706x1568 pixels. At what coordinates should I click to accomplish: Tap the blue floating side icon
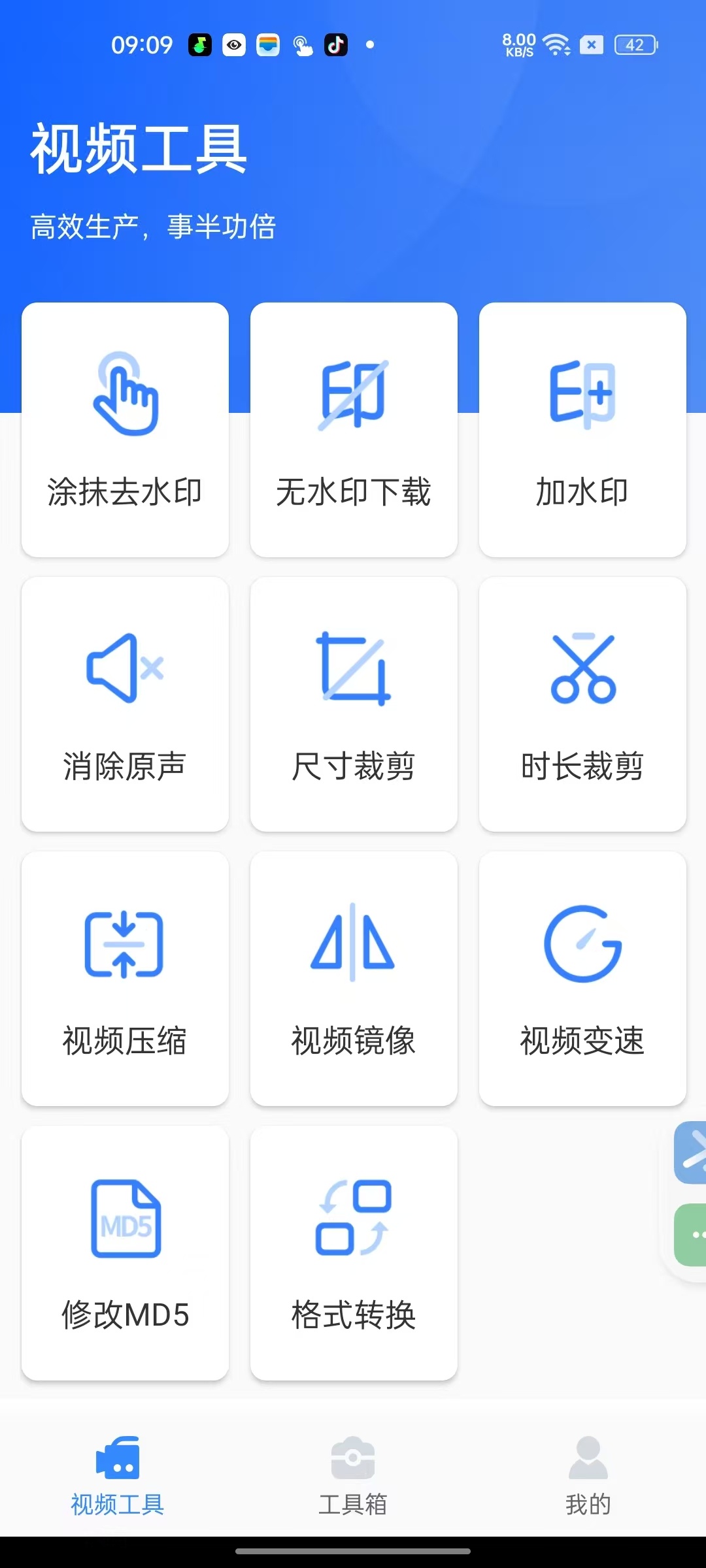point(692,1152)
